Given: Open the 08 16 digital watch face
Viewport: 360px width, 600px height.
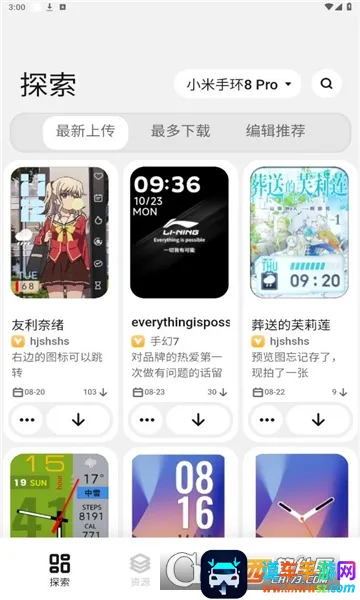Looking at the screenshot, I should click(x=179, y=496).
